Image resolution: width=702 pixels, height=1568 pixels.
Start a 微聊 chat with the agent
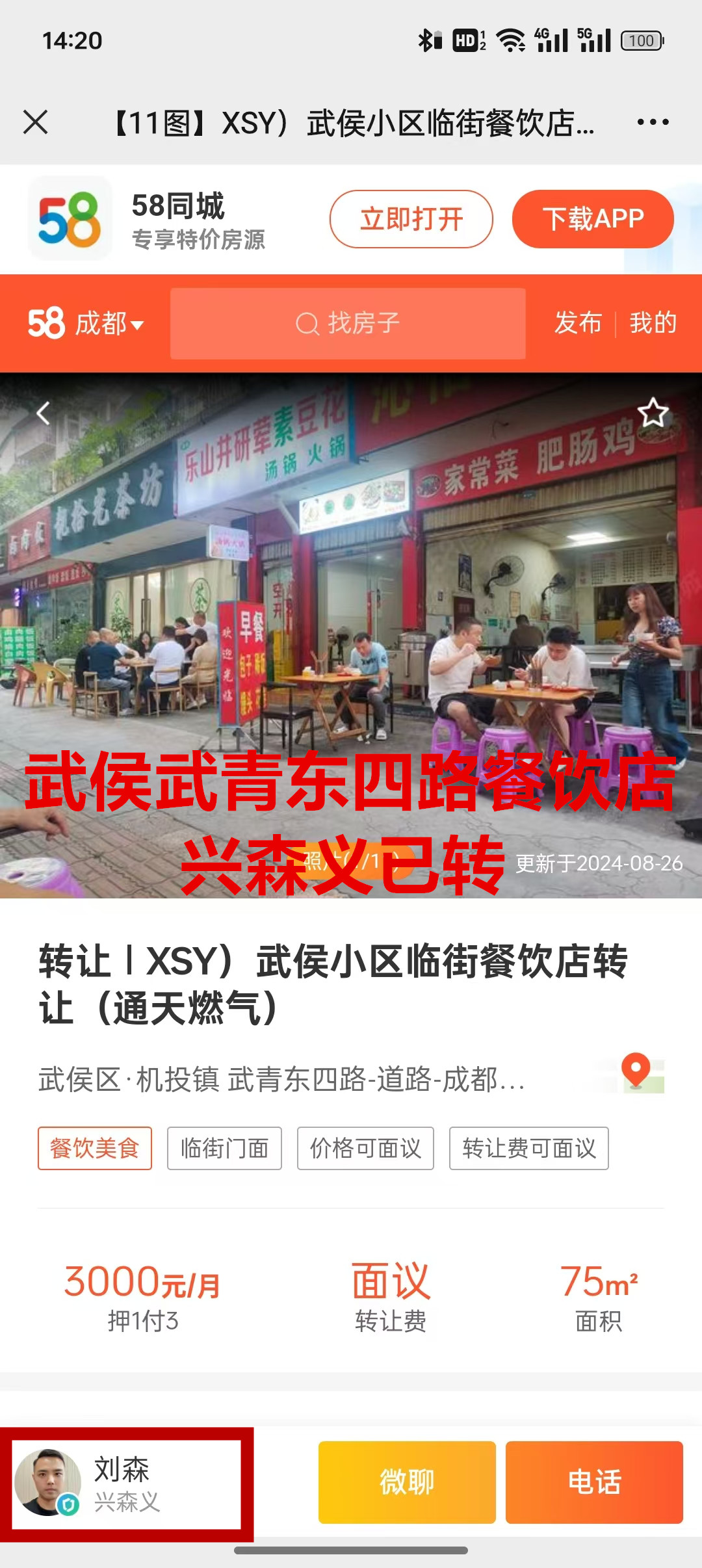pos(407,1482)
